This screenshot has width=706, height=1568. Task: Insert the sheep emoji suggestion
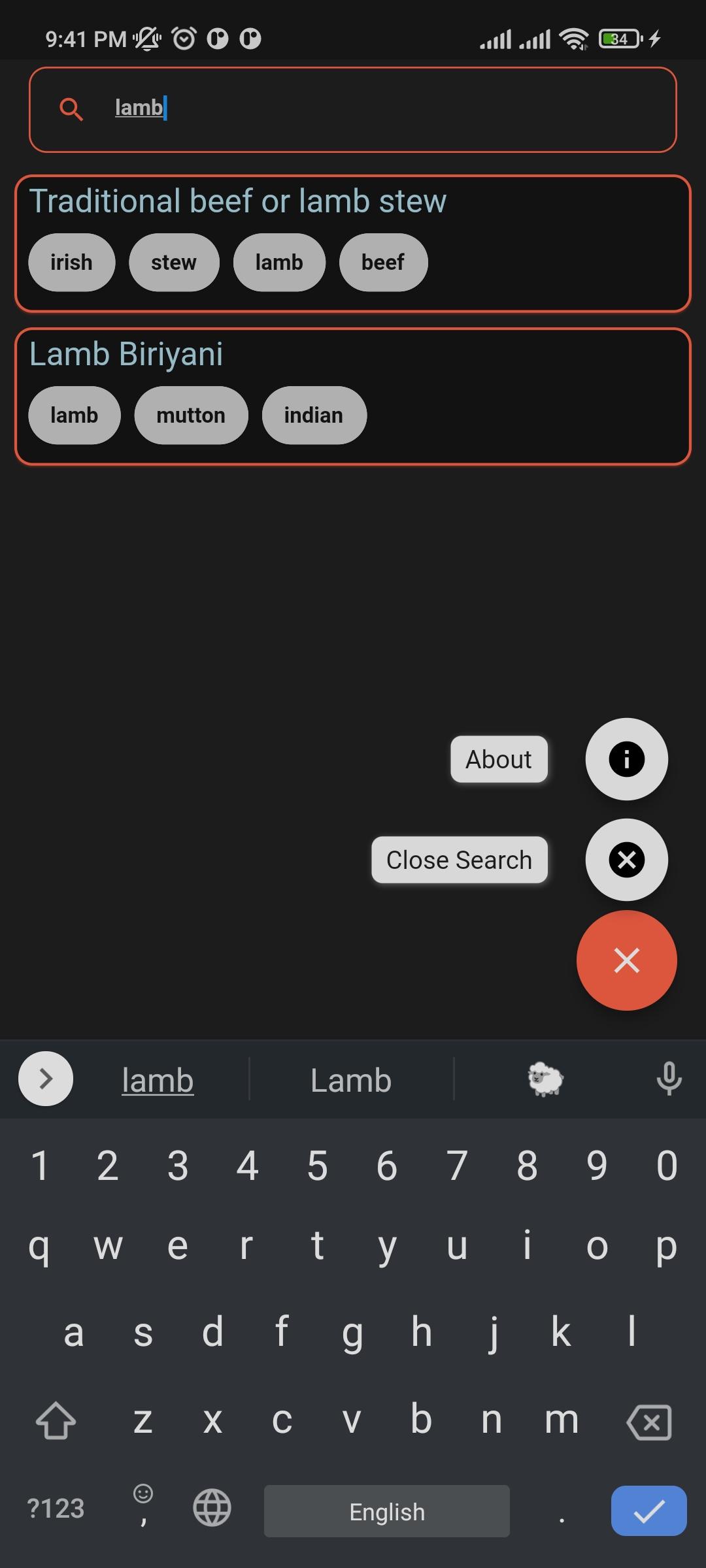(545, 1079)
